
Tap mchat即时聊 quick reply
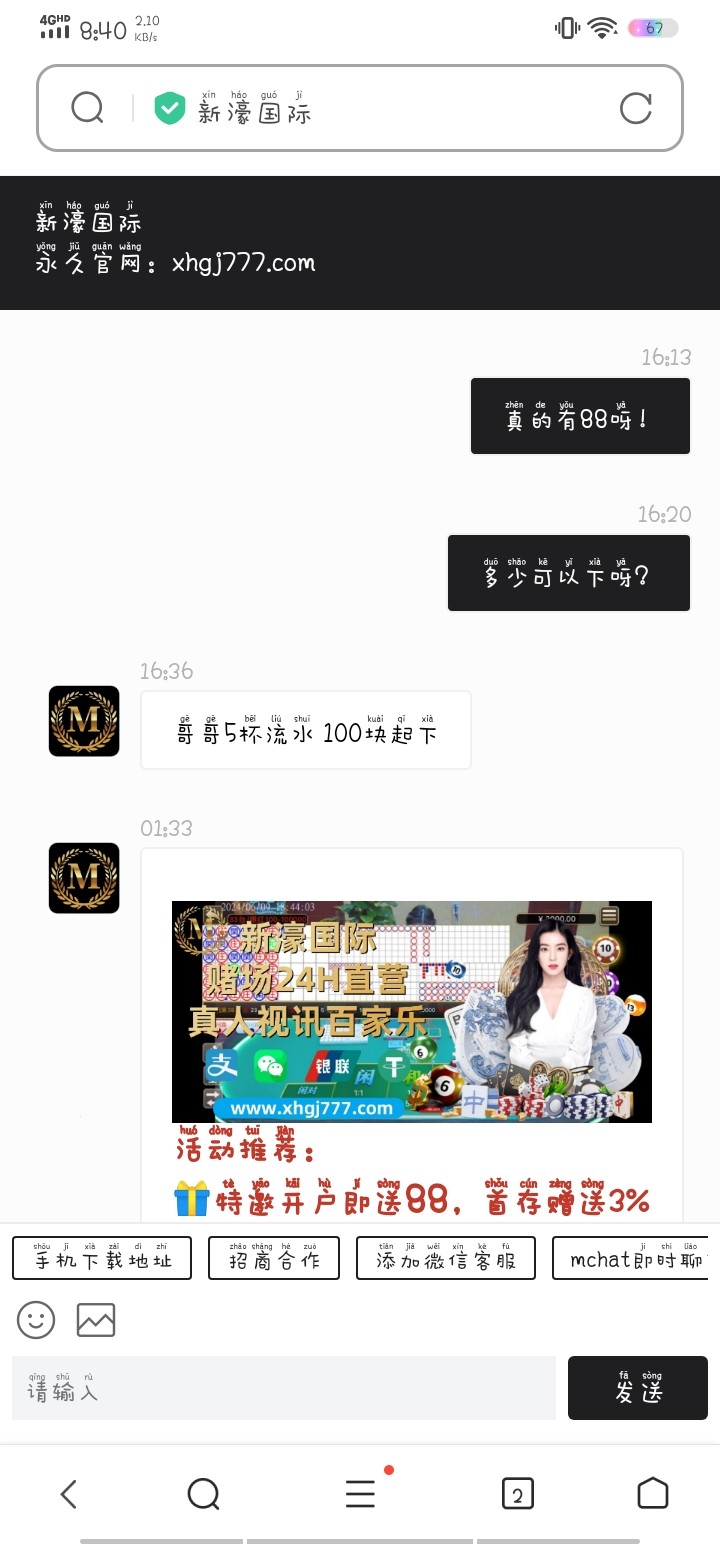[632, 1258]
